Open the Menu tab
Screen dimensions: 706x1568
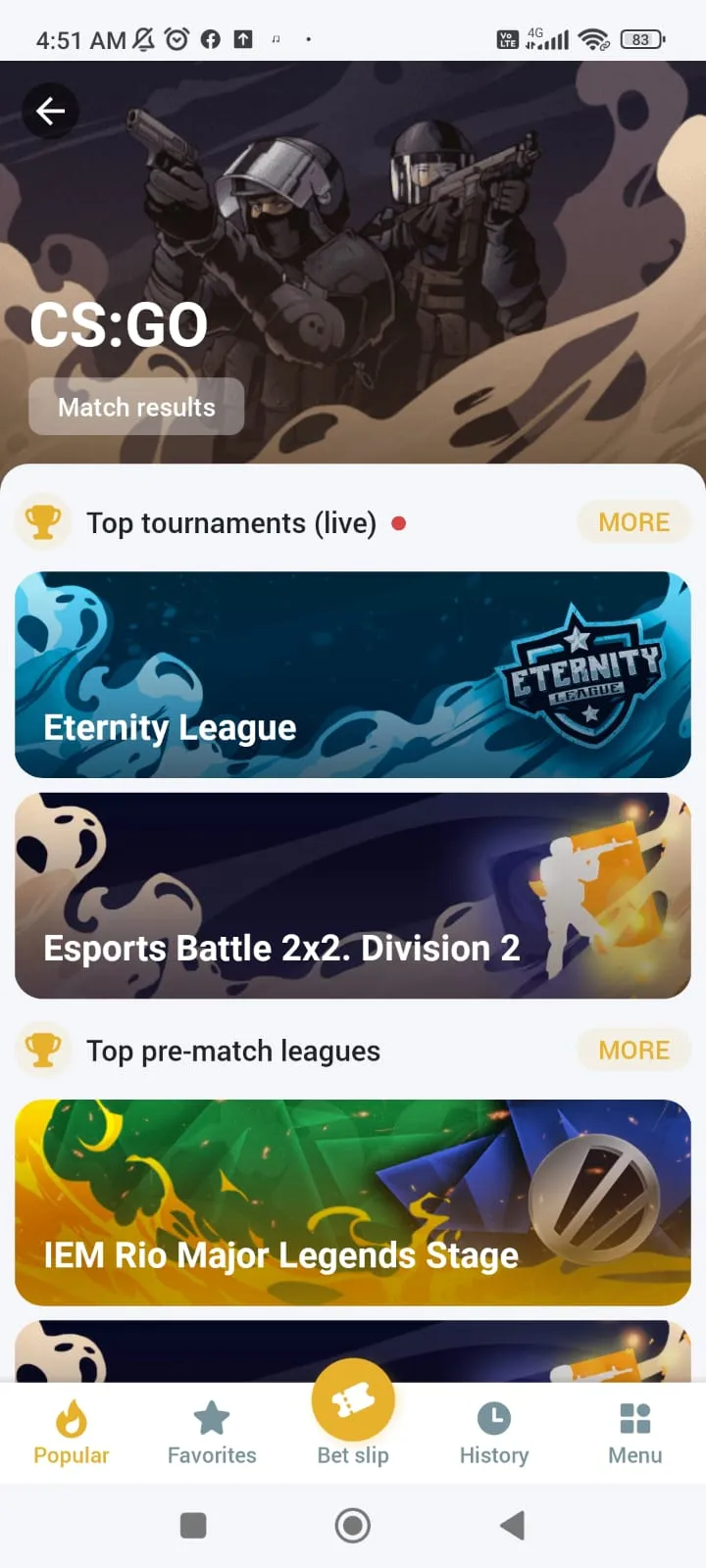[x=634, y=1433]
